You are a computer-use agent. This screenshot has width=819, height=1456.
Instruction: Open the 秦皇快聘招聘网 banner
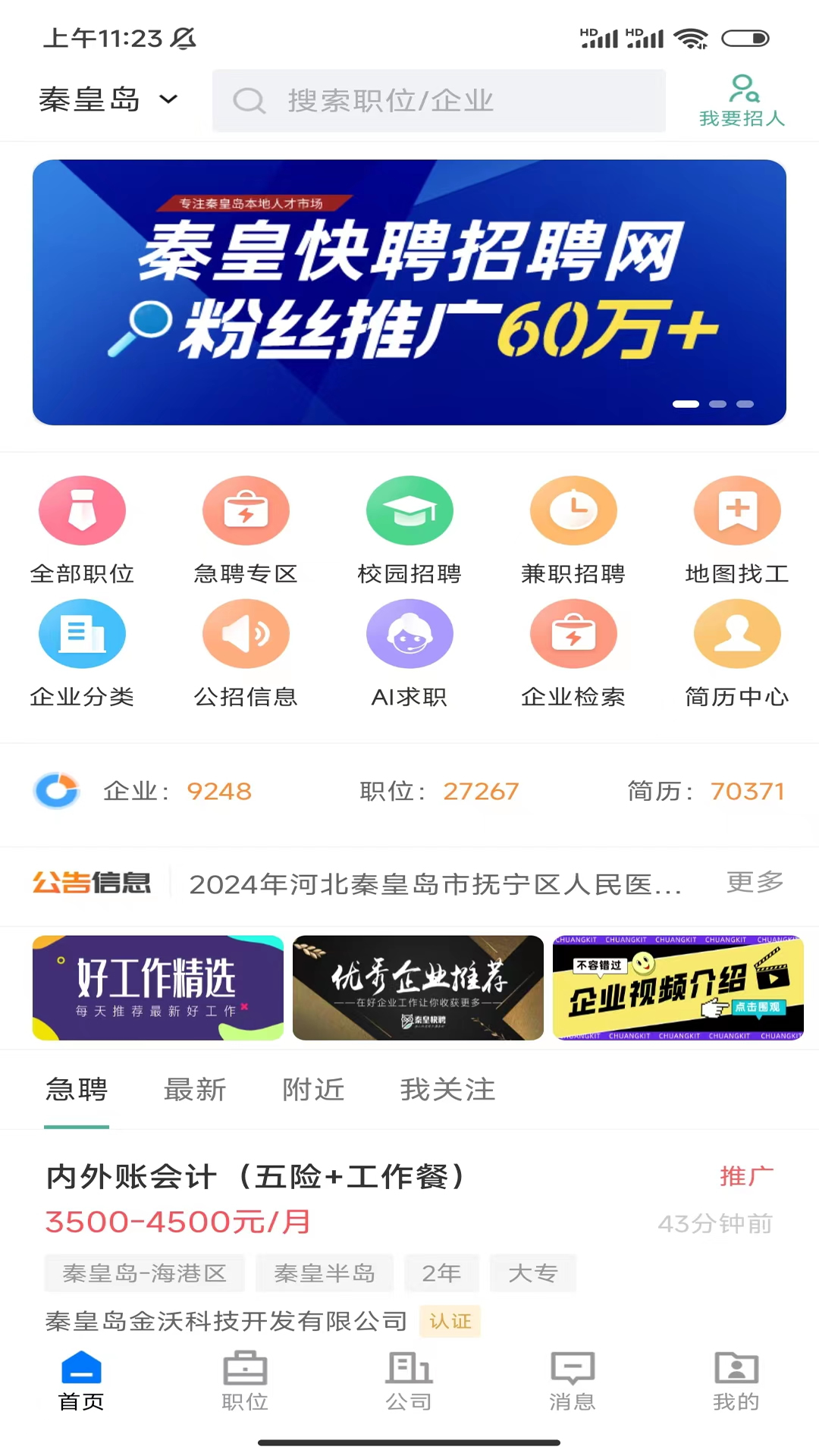[409, 292]
